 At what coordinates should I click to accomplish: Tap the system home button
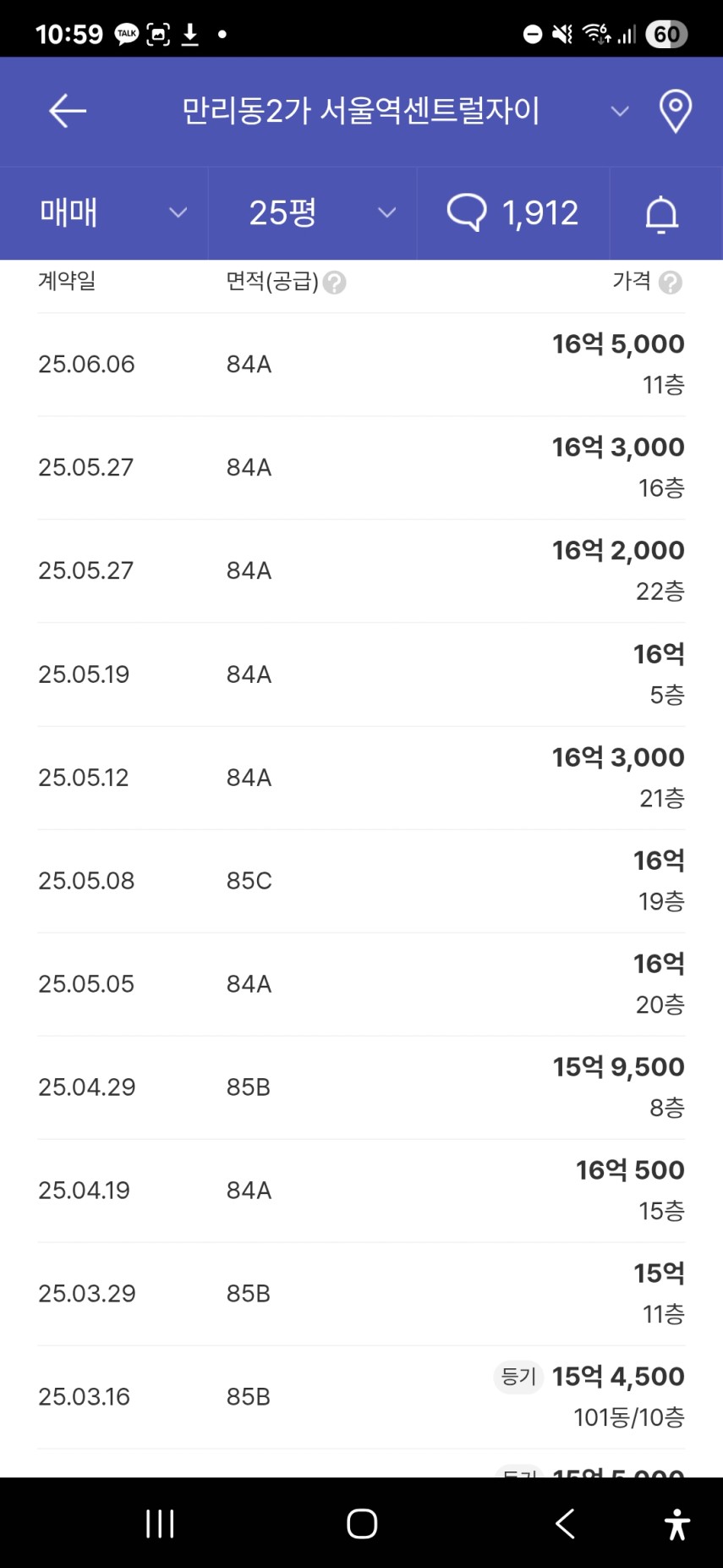point(362,1523)
